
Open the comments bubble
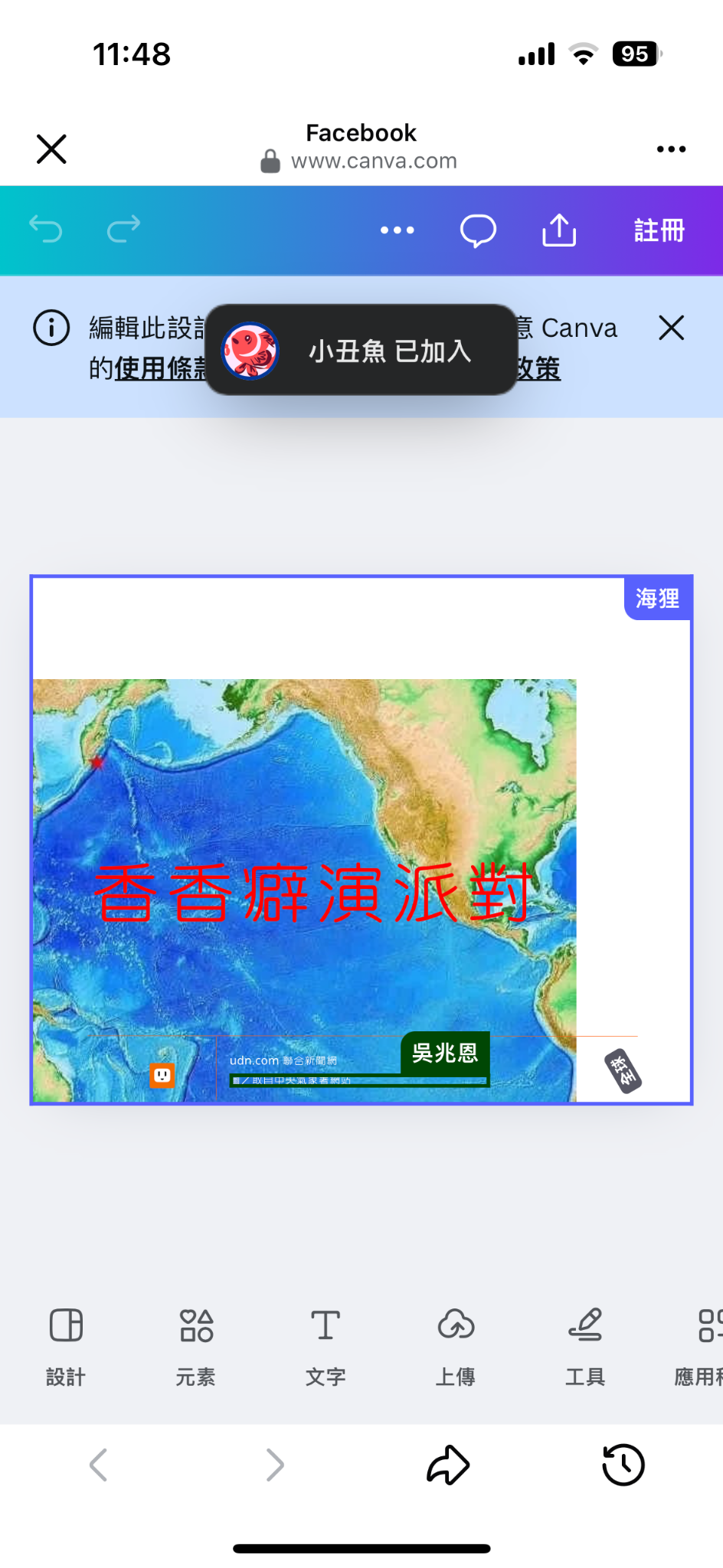tap(478, 230)
